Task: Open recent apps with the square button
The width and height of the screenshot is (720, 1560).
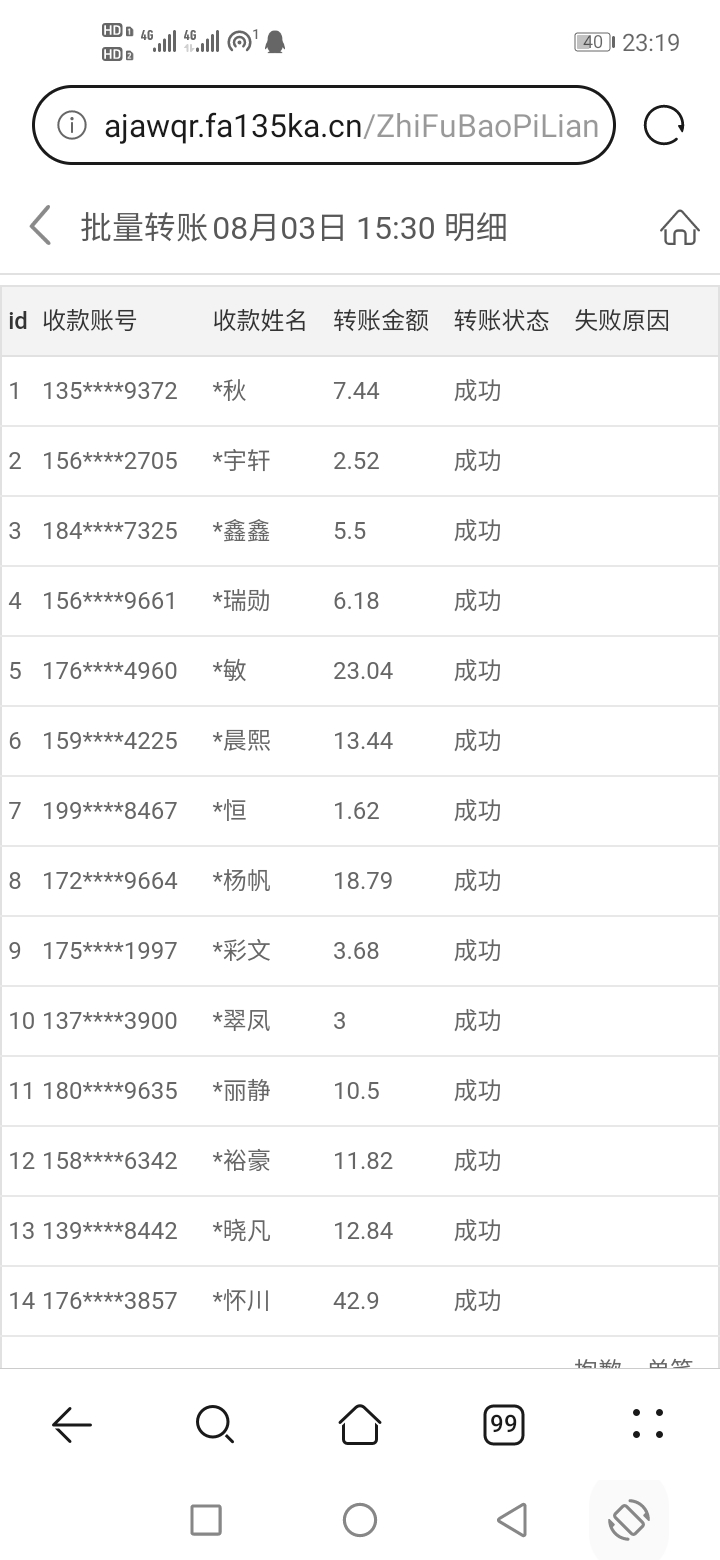Action: click(x=206, y=1520)
